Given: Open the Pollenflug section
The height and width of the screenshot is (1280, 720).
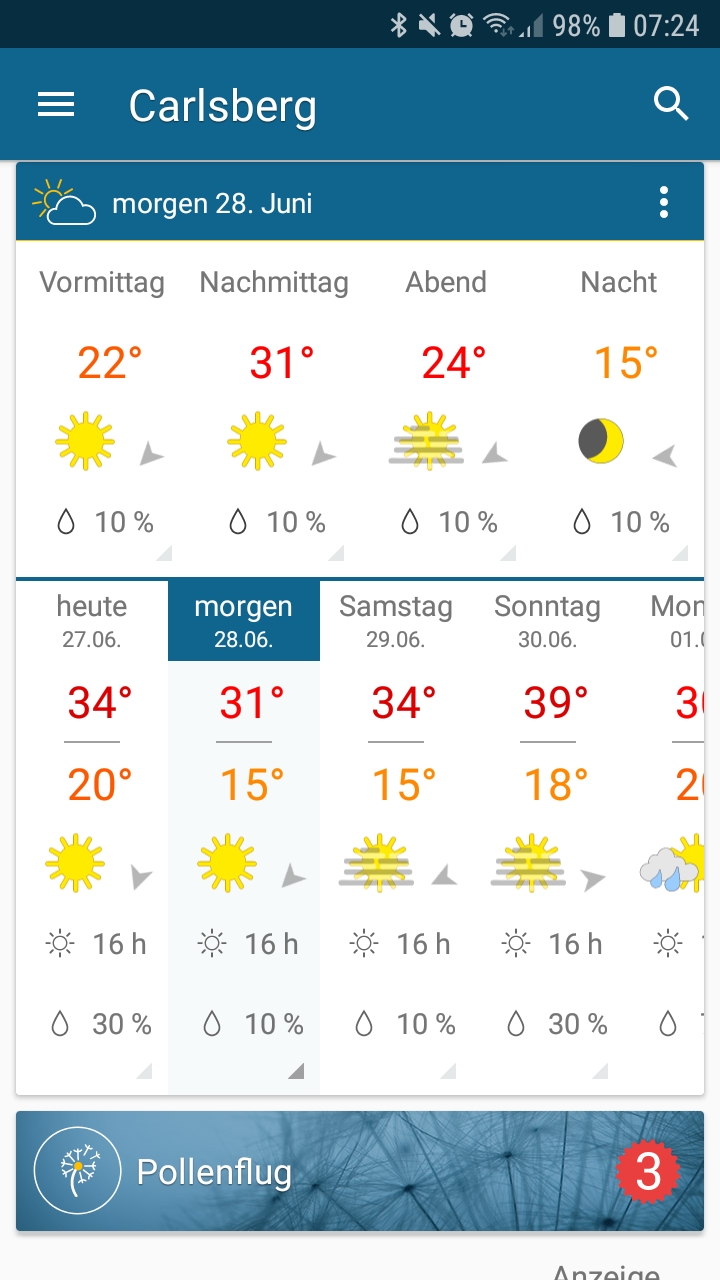Looking at the screenshot, I should (x=214, y=1171).
